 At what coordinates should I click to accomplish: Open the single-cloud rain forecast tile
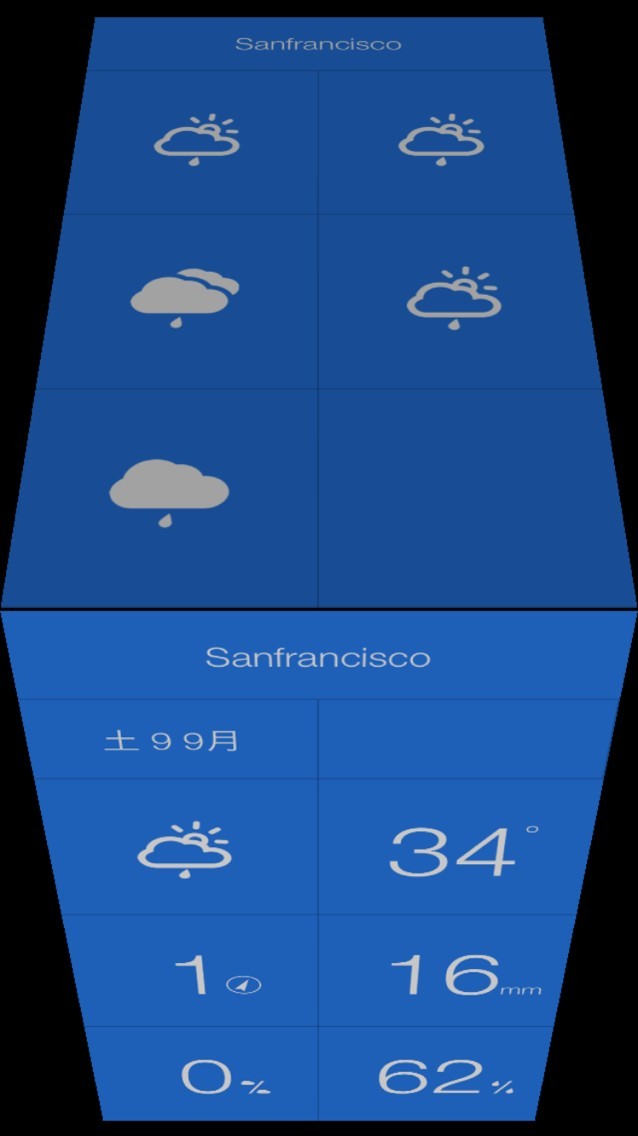(168, 493)
